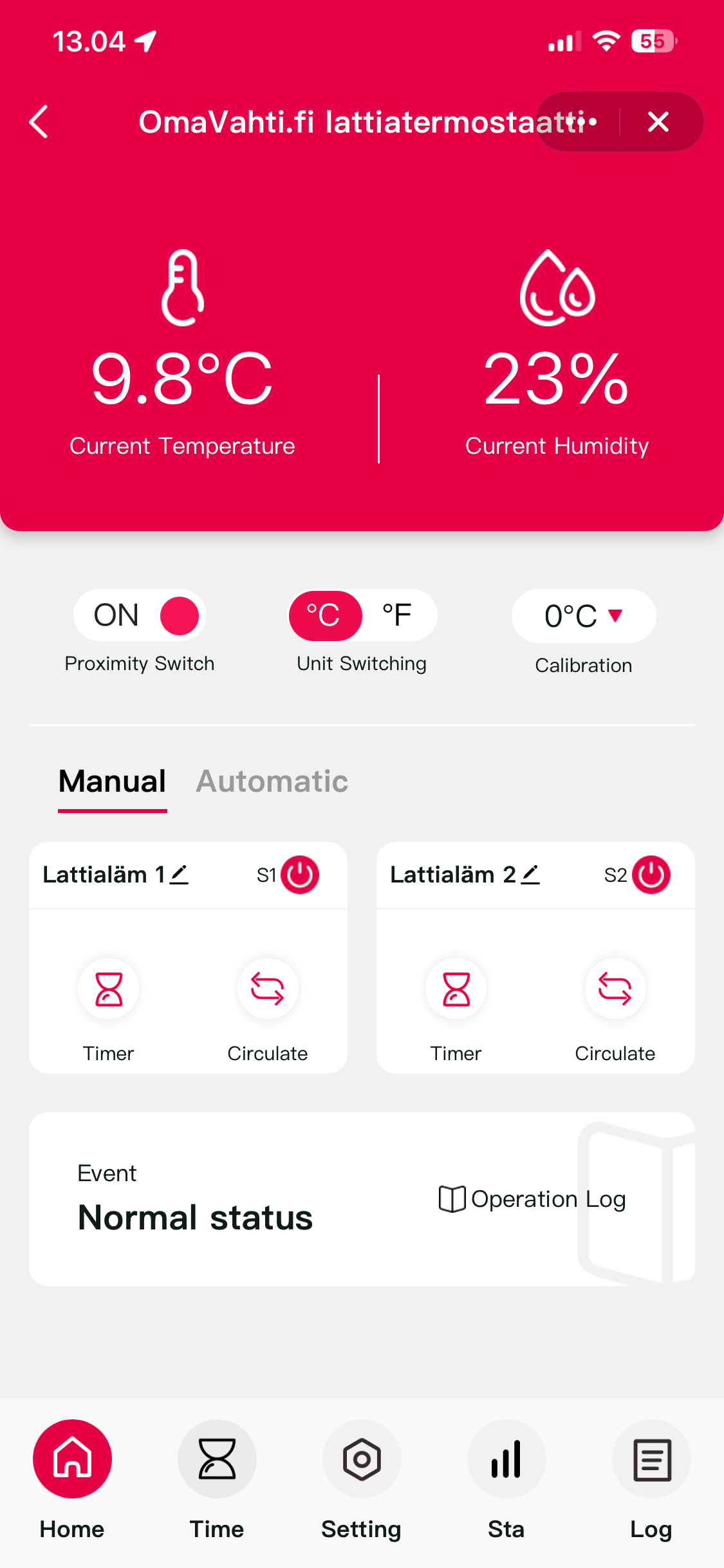Open Circulate for Lattialäm 1
This screenshot has width=724, height=1568.
268,989
